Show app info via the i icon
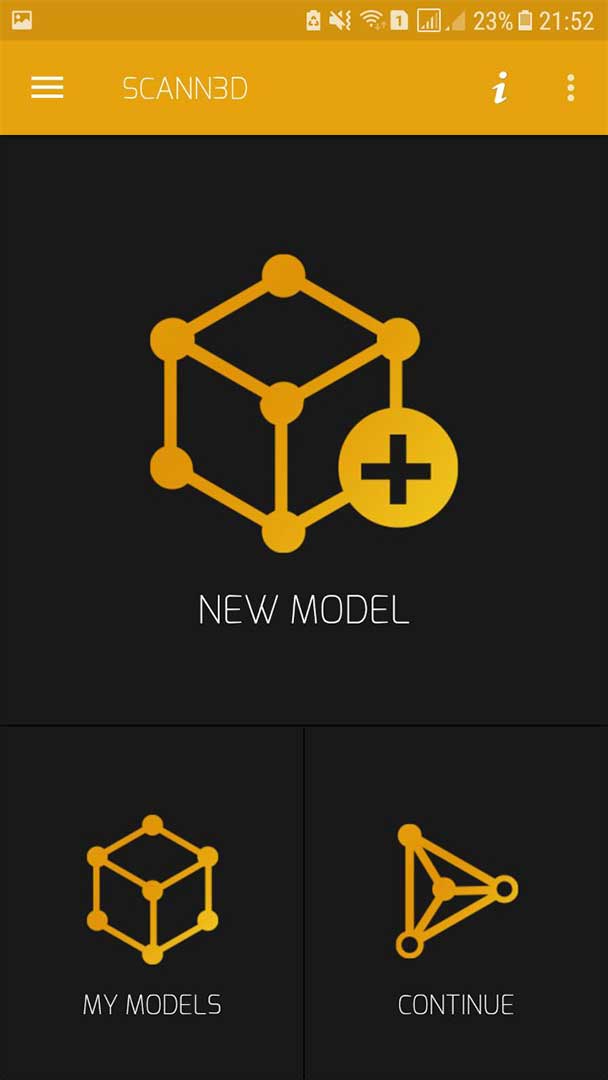The image size is (608, 1080). (x=500, y=88)
